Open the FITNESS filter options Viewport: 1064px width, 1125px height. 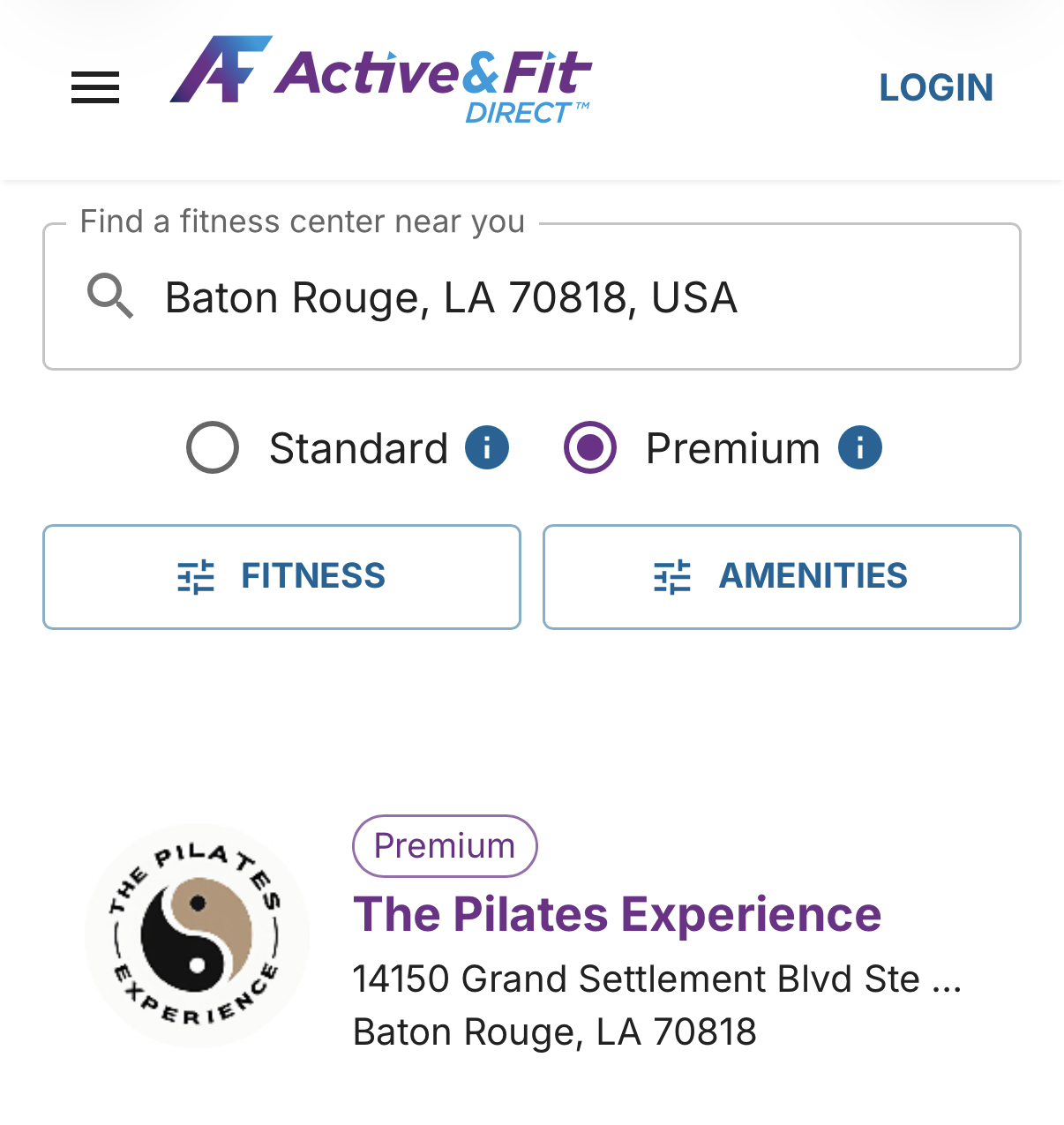(281, 577)
